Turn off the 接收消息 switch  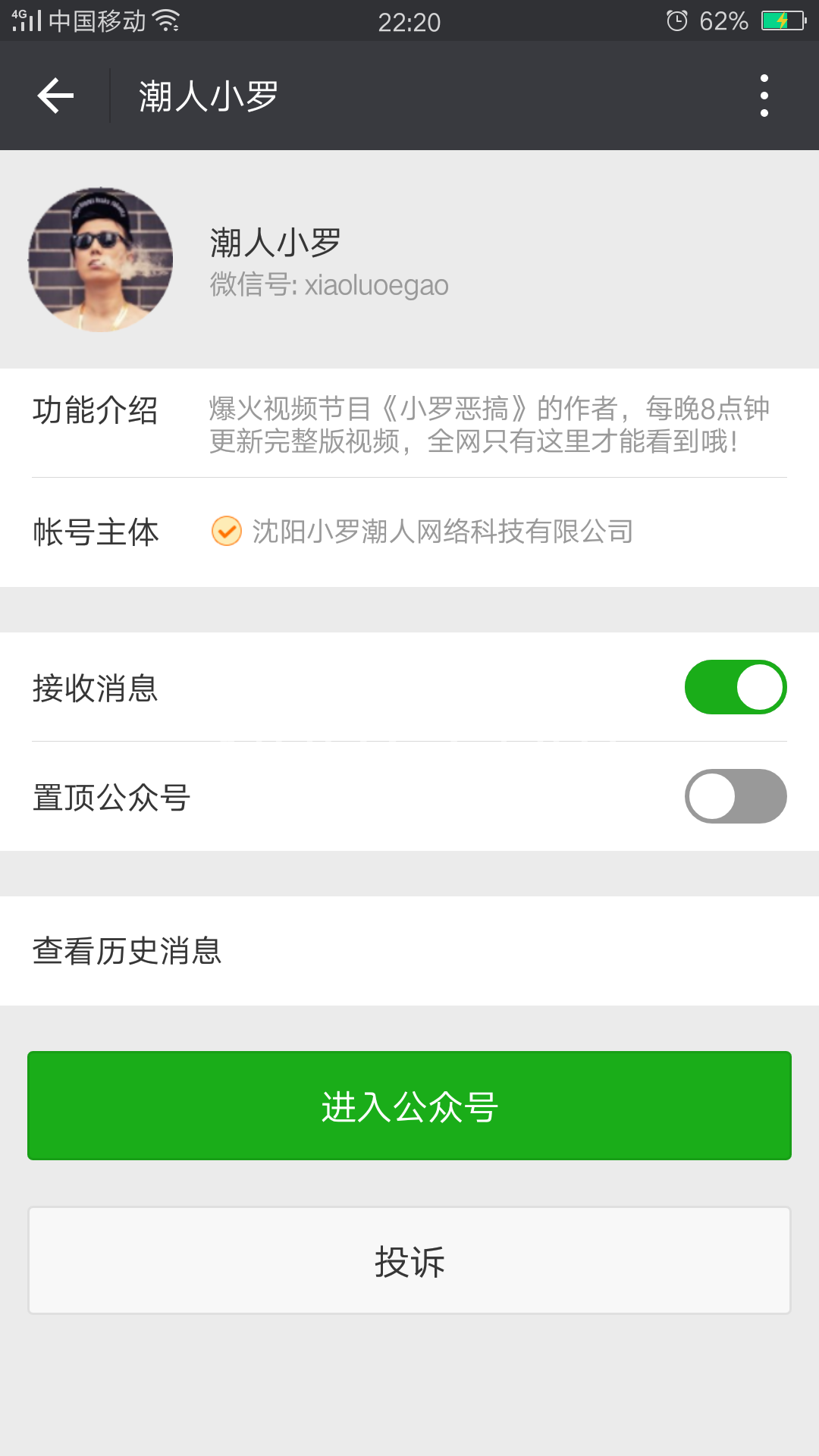click(736, 687)
